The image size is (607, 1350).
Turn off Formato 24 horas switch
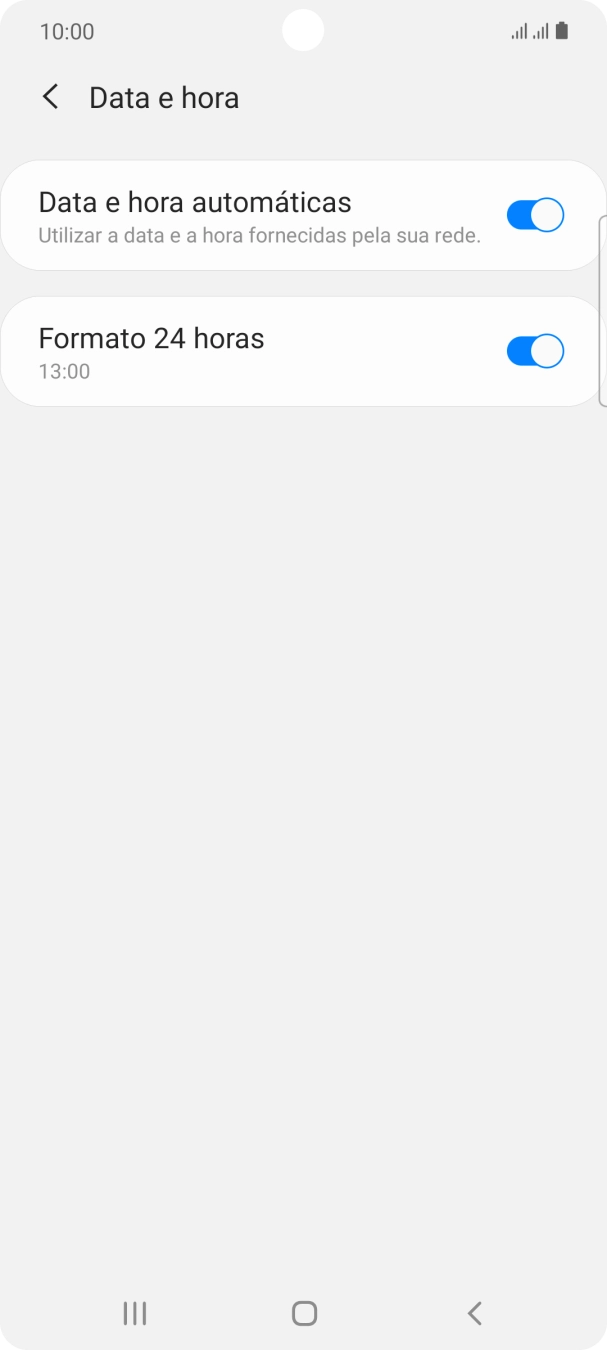535,351
